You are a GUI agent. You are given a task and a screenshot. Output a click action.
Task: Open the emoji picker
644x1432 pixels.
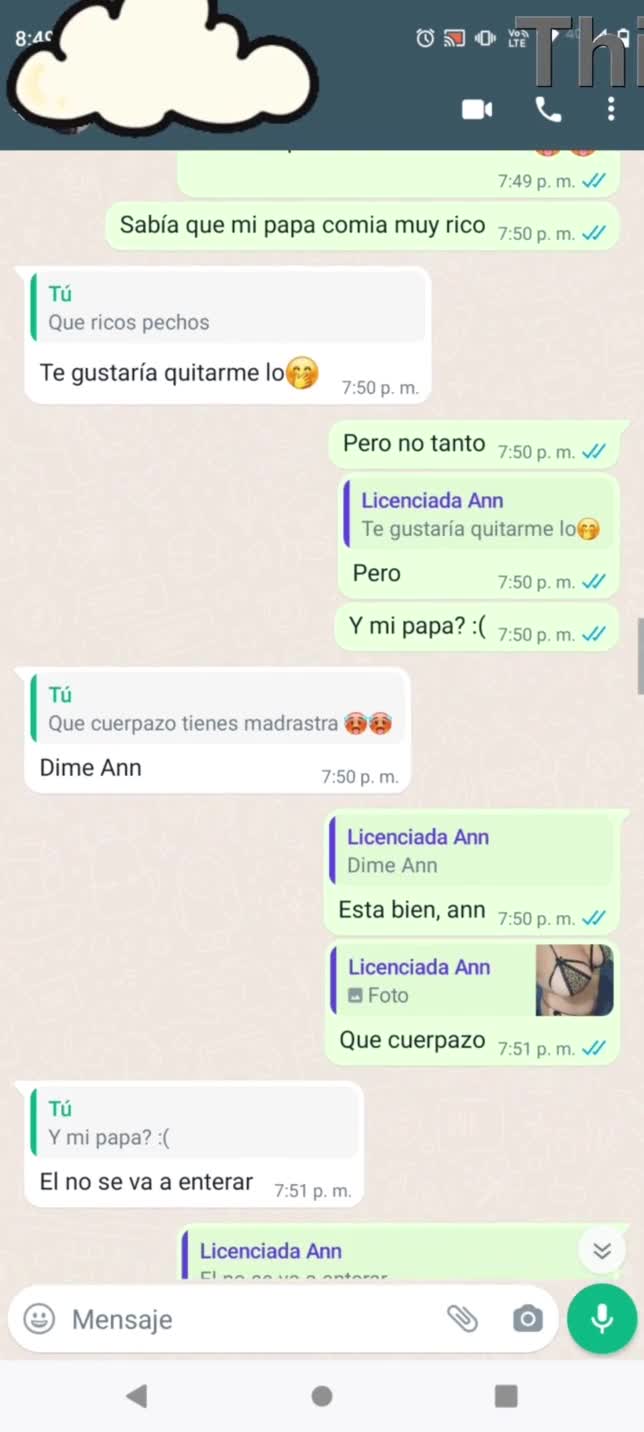click(x=39, y=1319)
